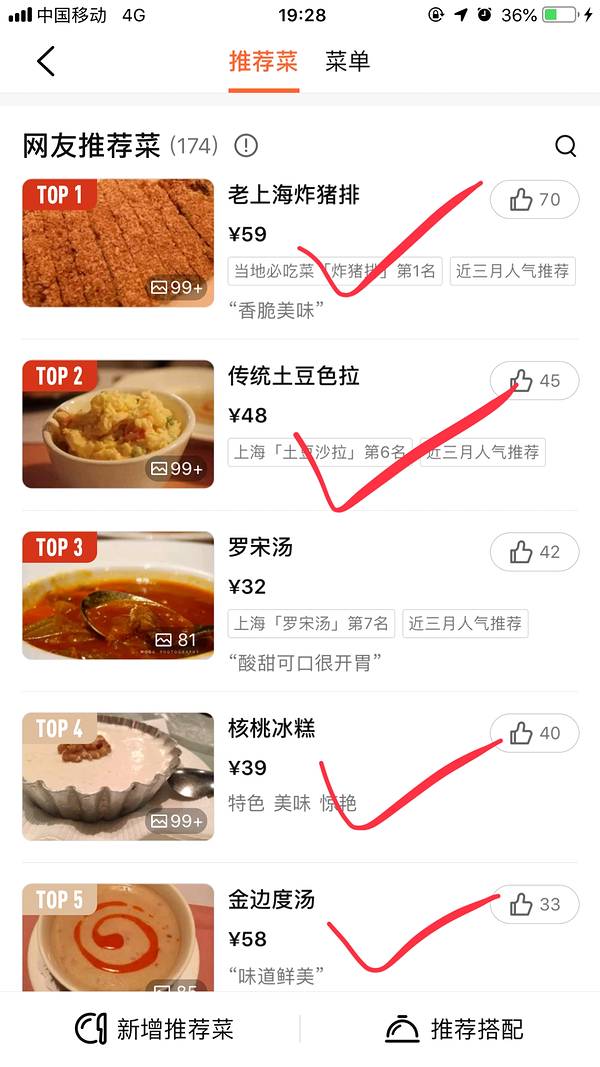Go back using the top-left arrow

pyautogui.click(x=45, y=61)
